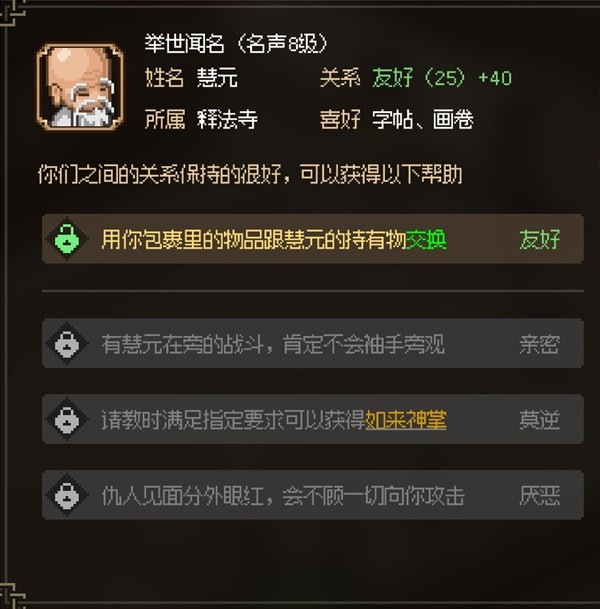Select the item exchange row with 慧元
Screen dimensions: 600x609
tap(313, 239)
